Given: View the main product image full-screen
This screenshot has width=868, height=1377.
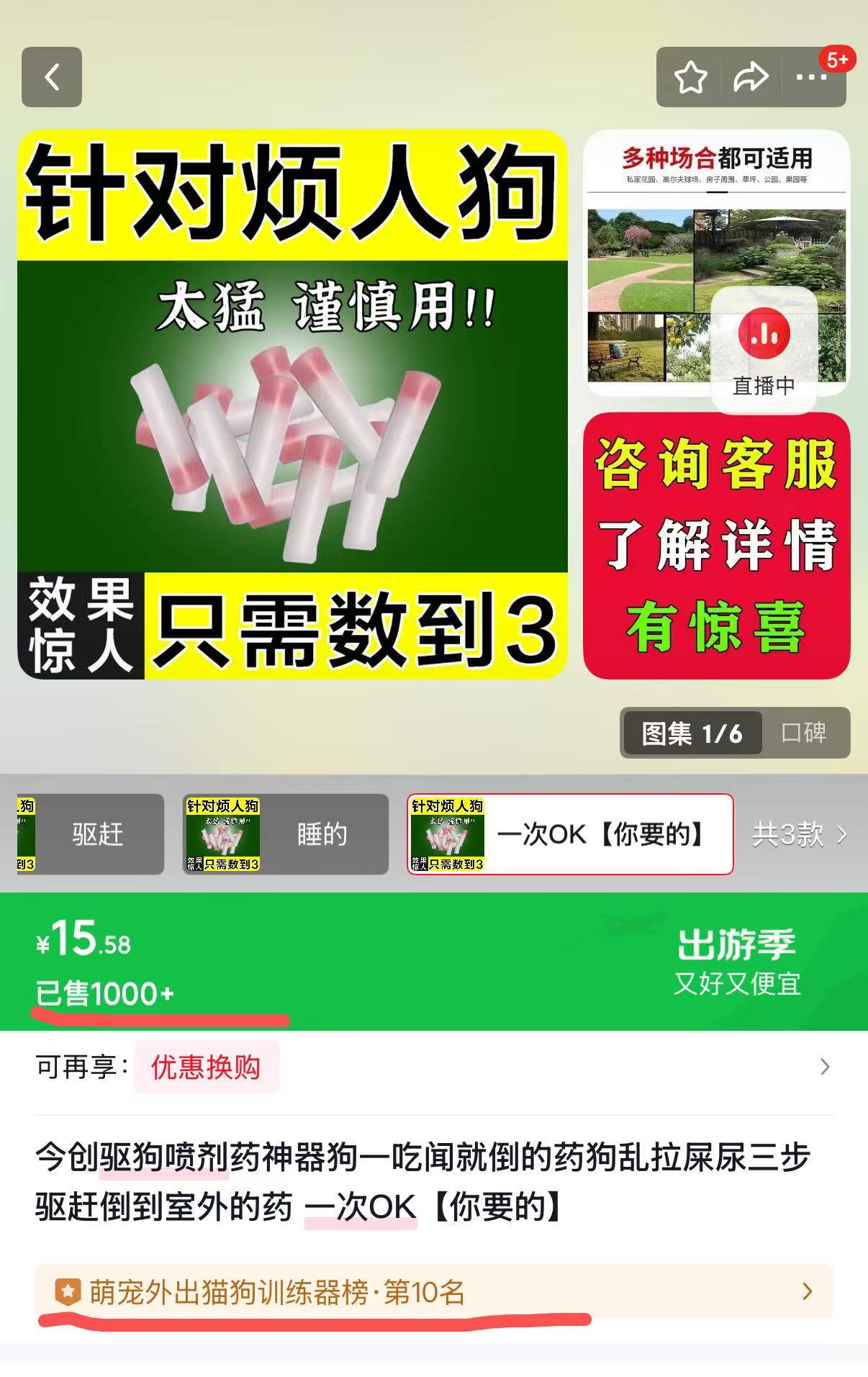Looking at the screenshot, I should tap(292, 404).
